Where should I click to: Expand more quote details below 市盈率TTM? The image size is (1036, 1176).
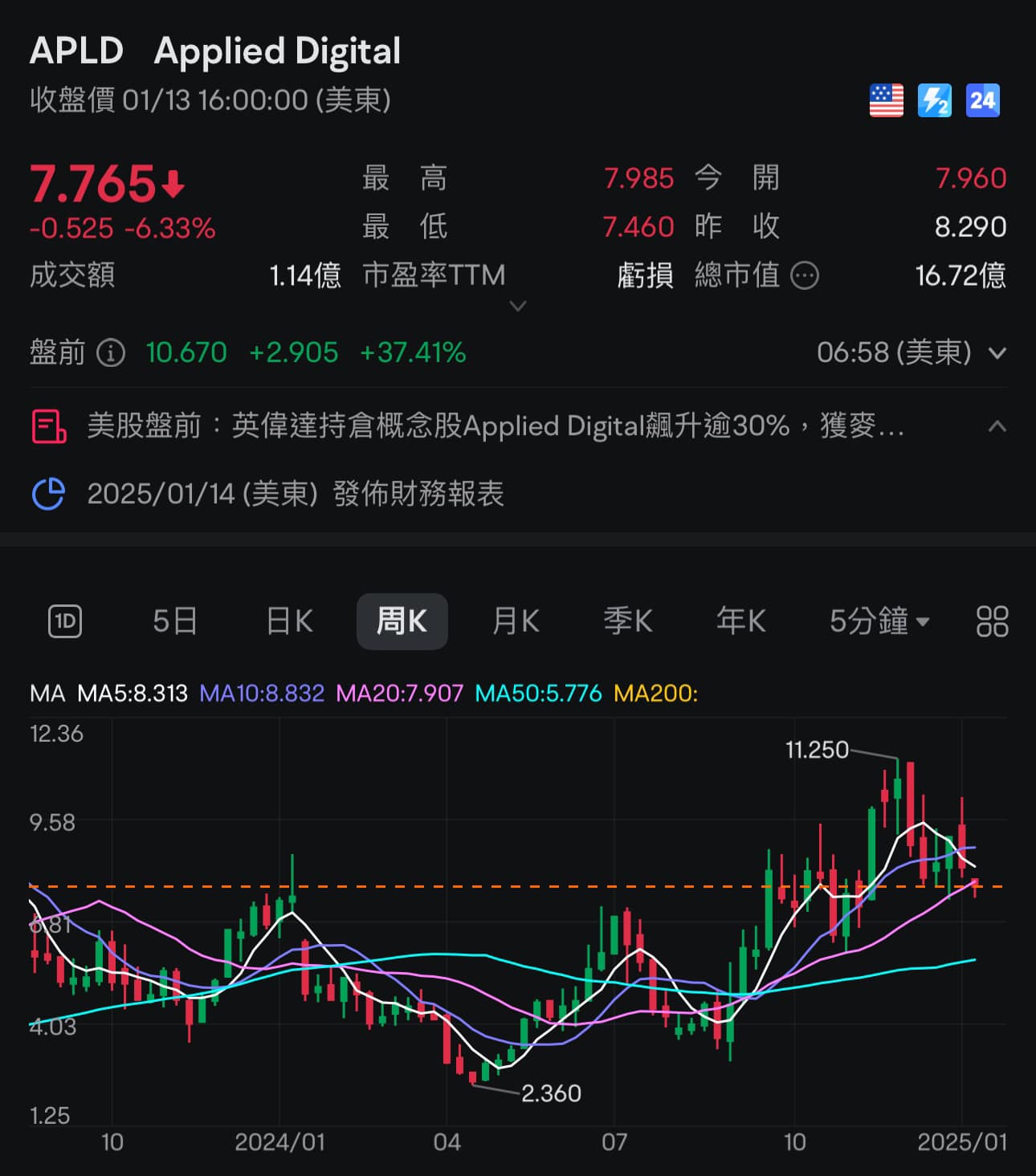(x=518, y=306)
